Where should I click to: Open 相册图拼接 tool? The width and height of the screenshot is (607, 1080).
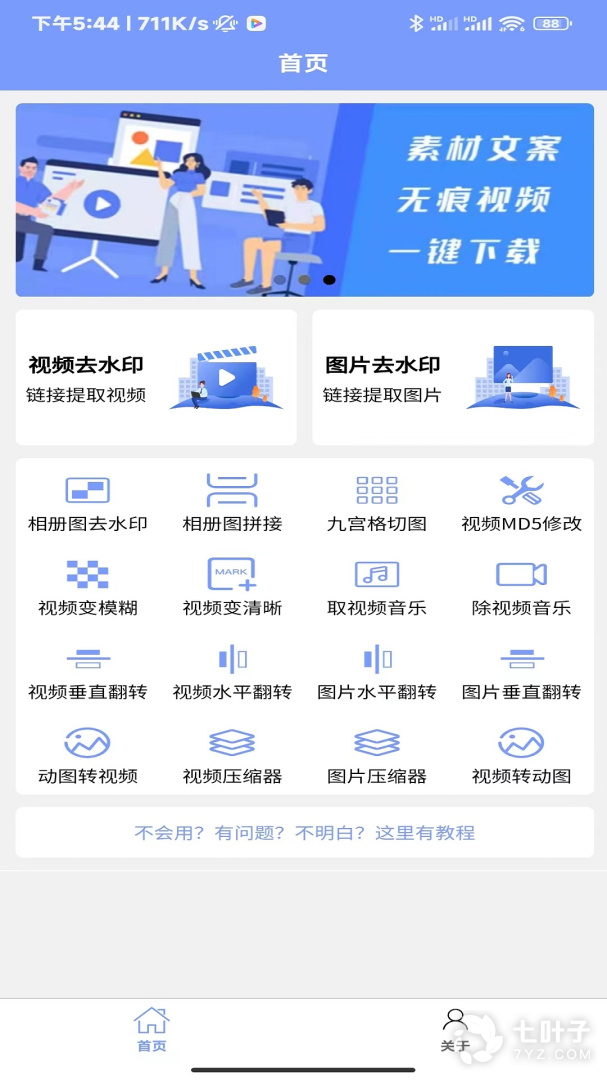(232, 503)
